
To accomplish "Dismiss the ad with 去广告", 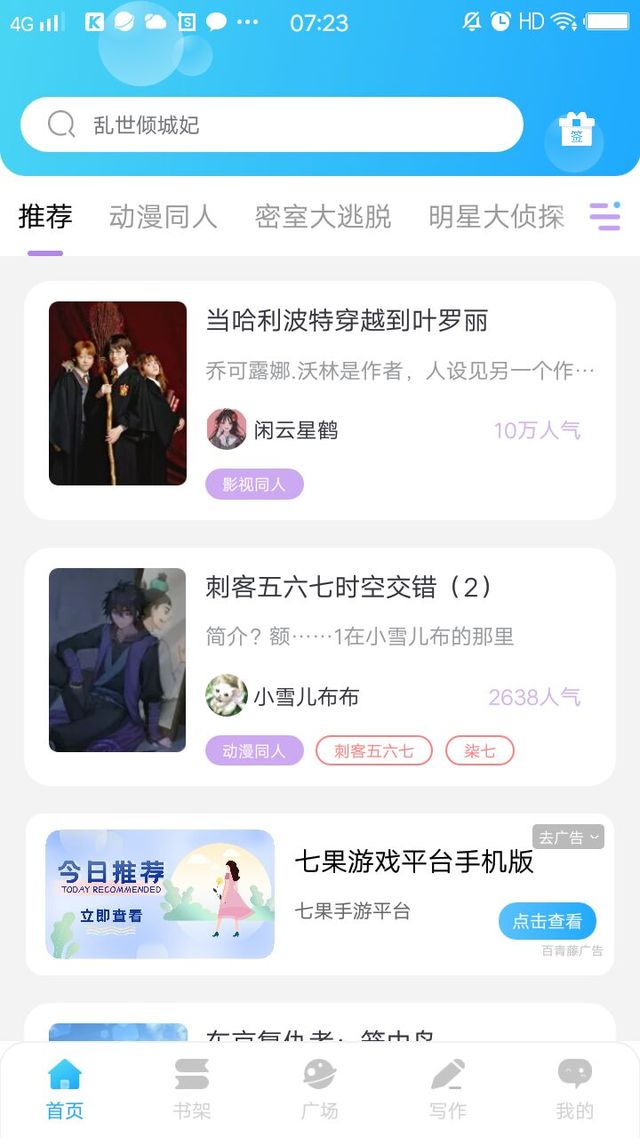I will 568,837.
